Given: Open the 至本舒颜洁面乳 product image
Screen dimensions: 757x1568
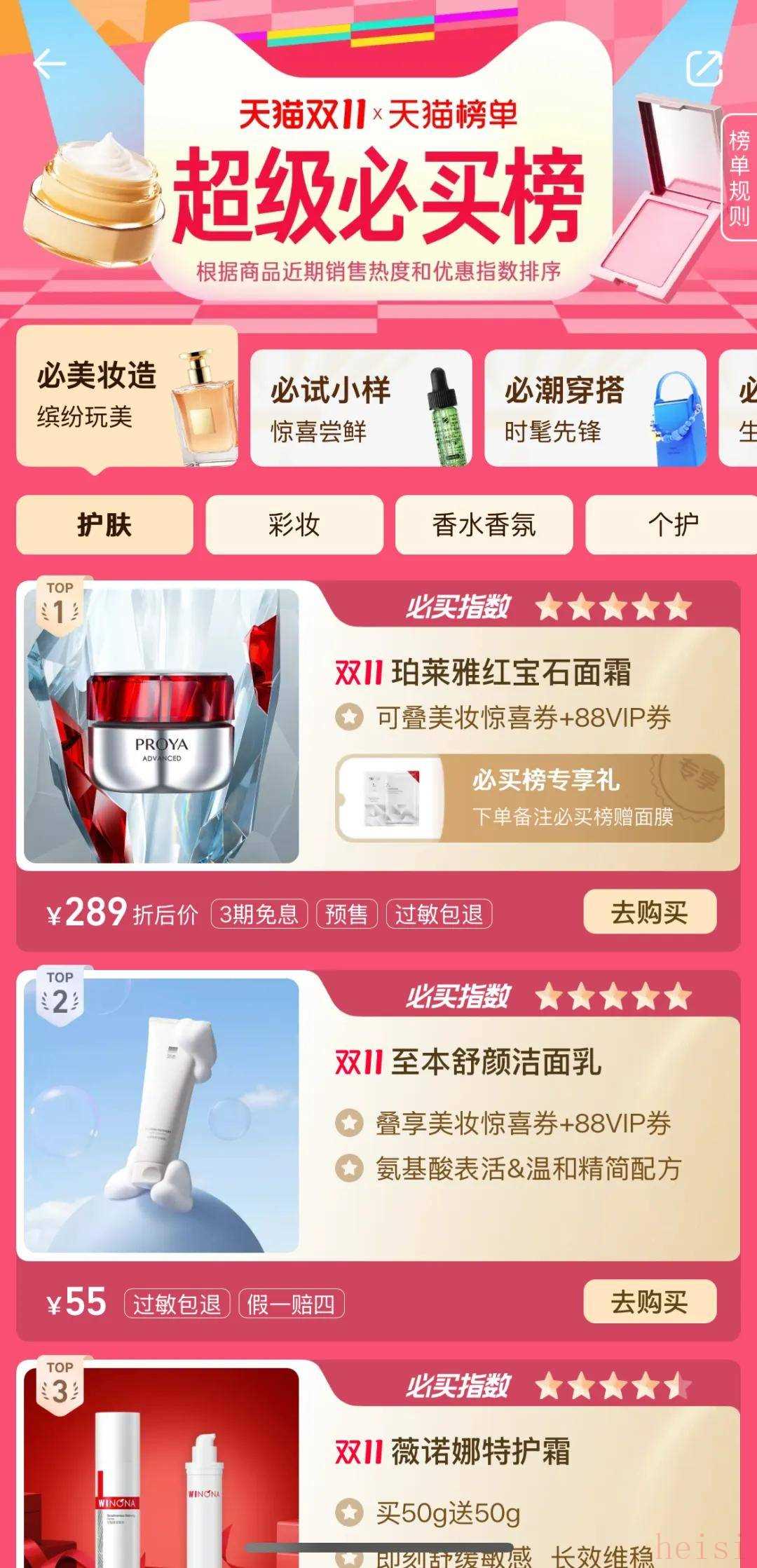Looking at the screenshot, I should point(161,1115).
